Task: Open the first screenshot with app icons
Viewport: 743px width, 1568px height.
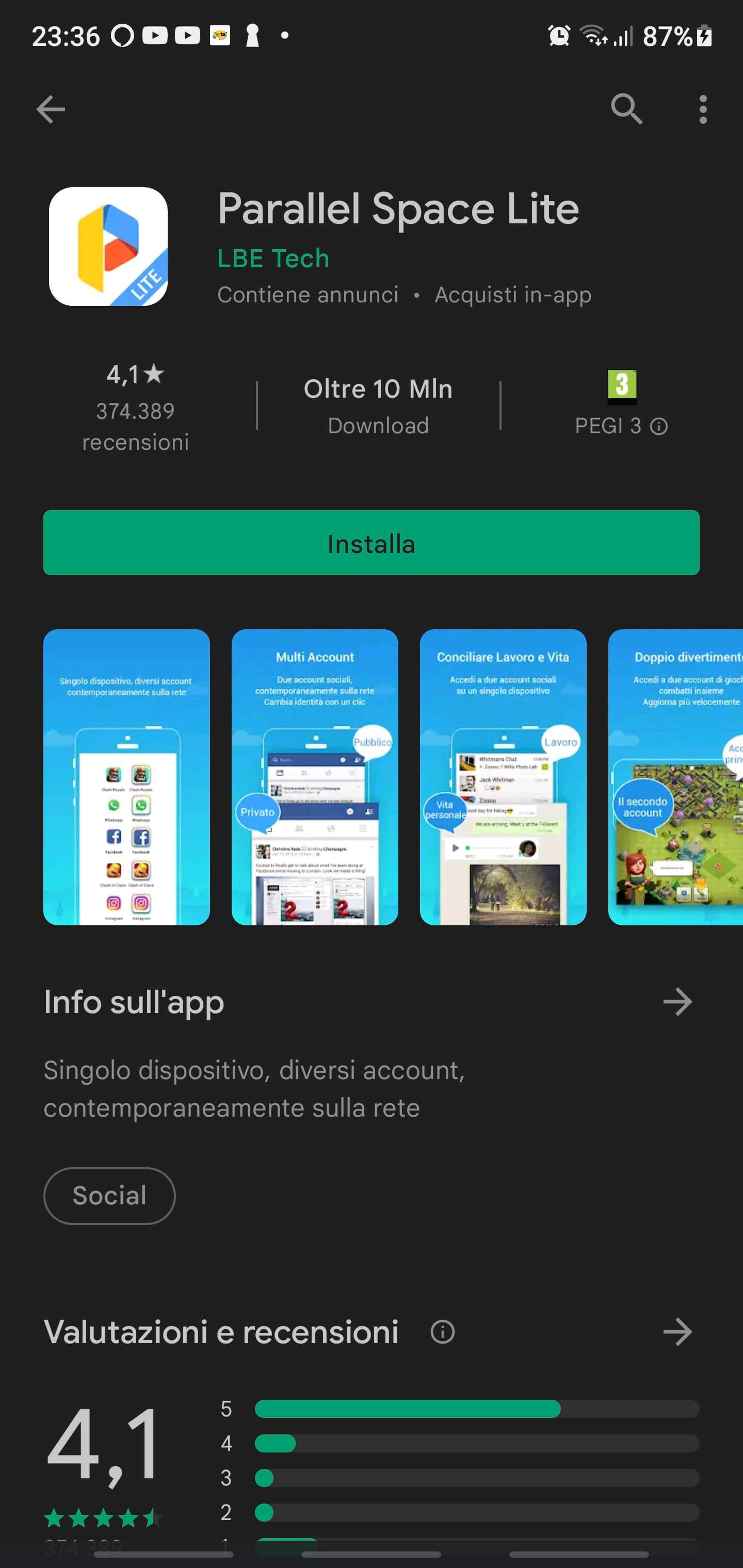Action: click(x=126, y=777)
